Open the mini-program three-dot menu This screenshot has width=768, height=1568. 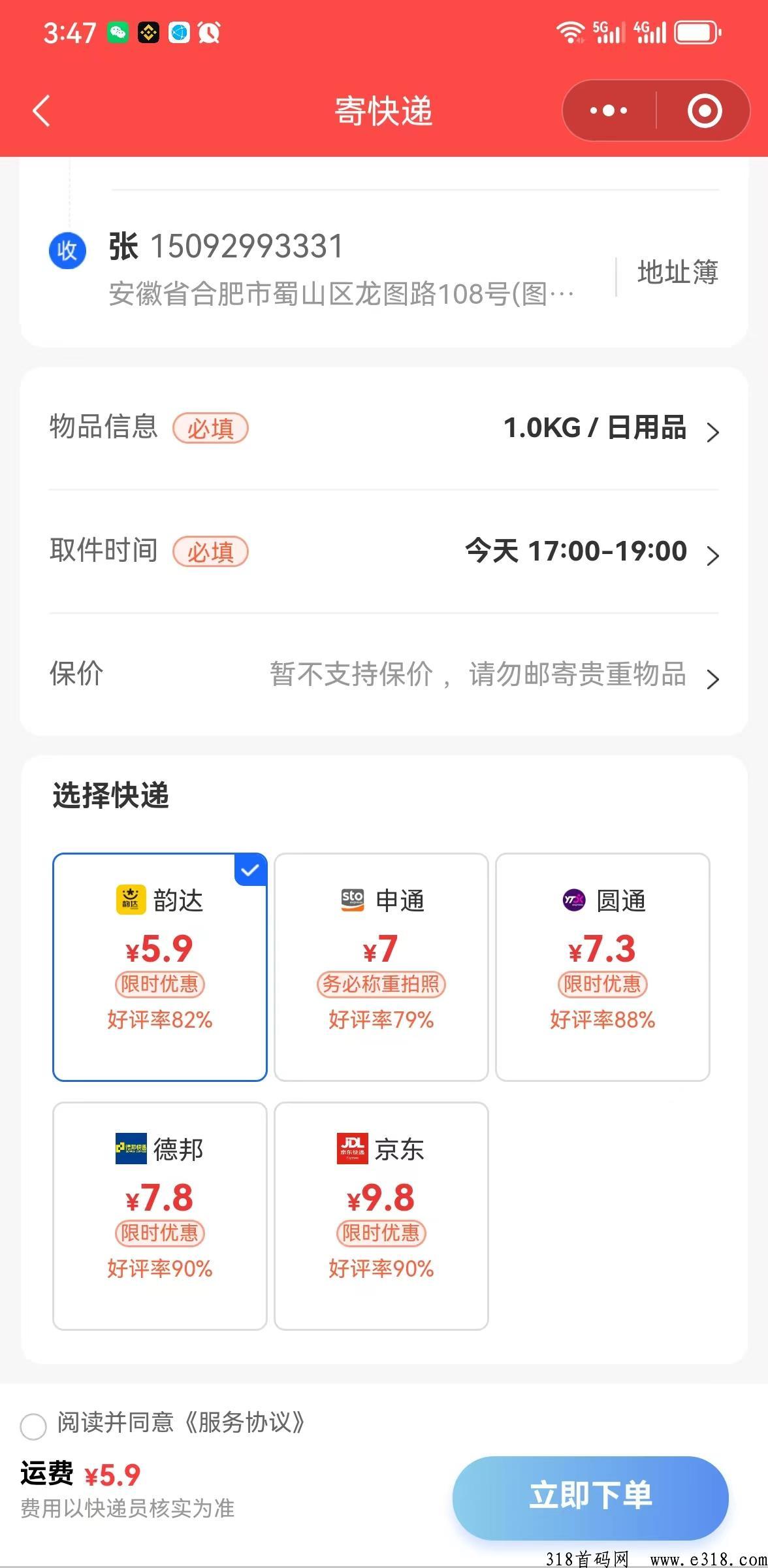tap(609, 110)
